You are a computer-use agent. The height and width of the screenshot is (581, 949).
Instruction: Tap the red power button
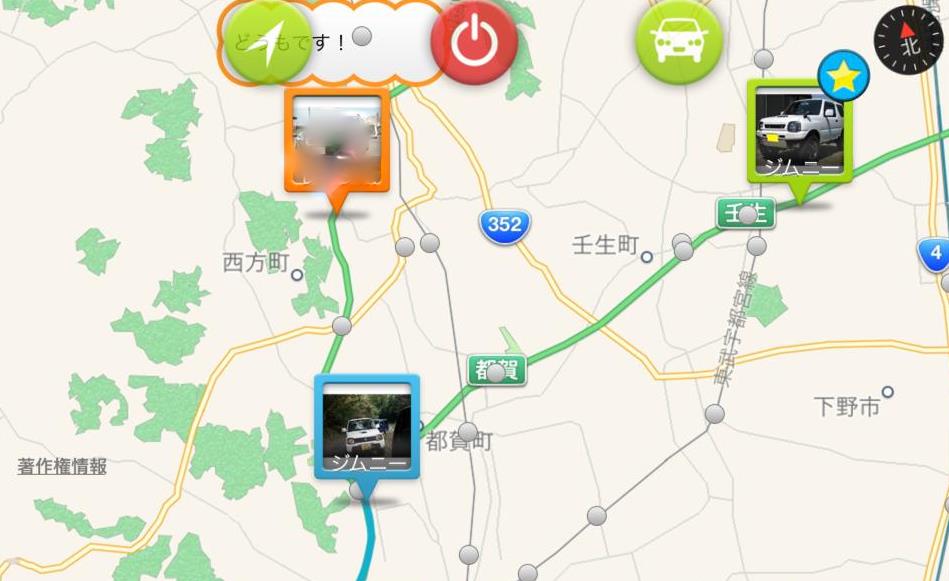[474, 42]
